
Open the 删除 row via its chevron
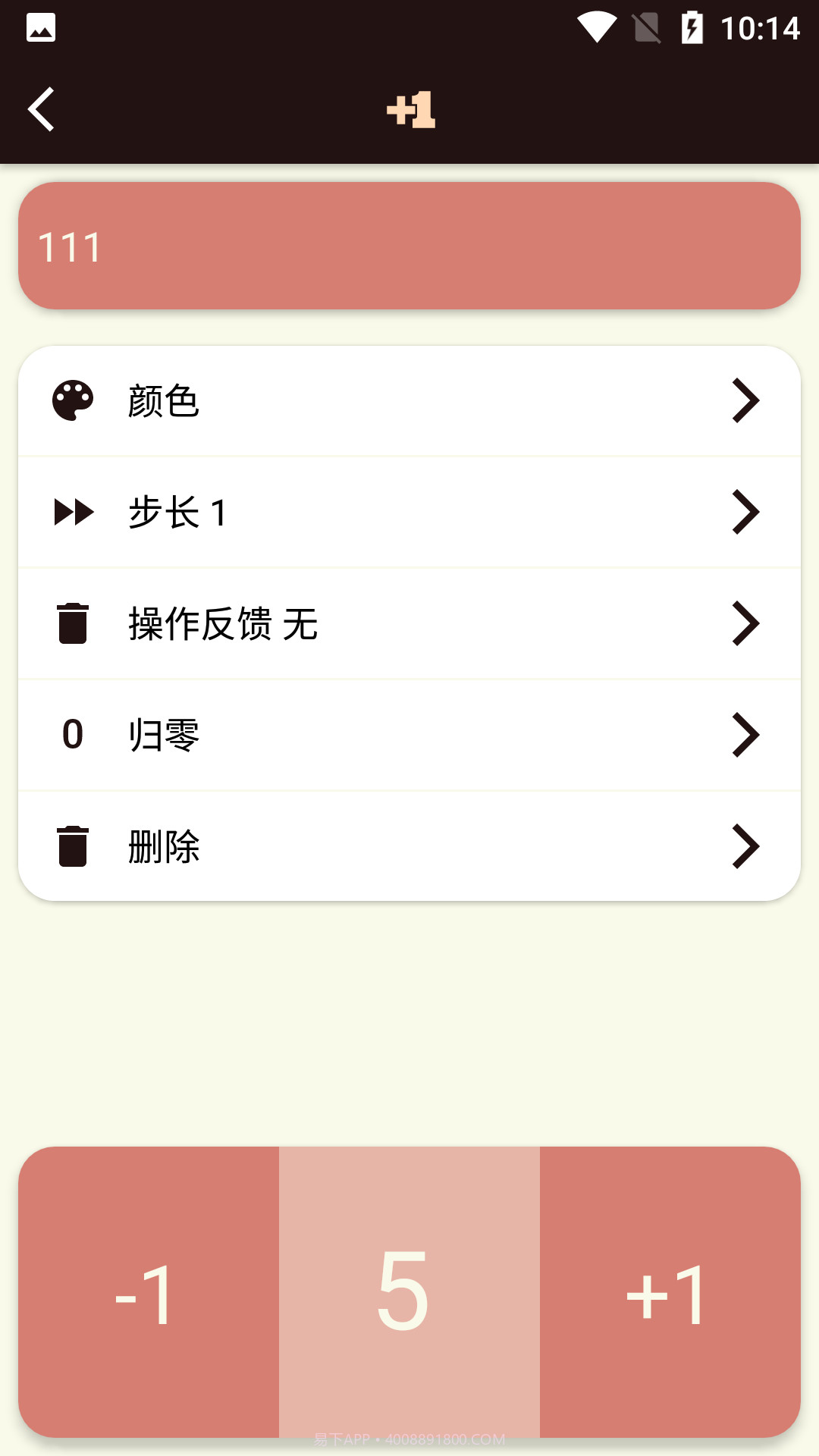coord(747,846)
